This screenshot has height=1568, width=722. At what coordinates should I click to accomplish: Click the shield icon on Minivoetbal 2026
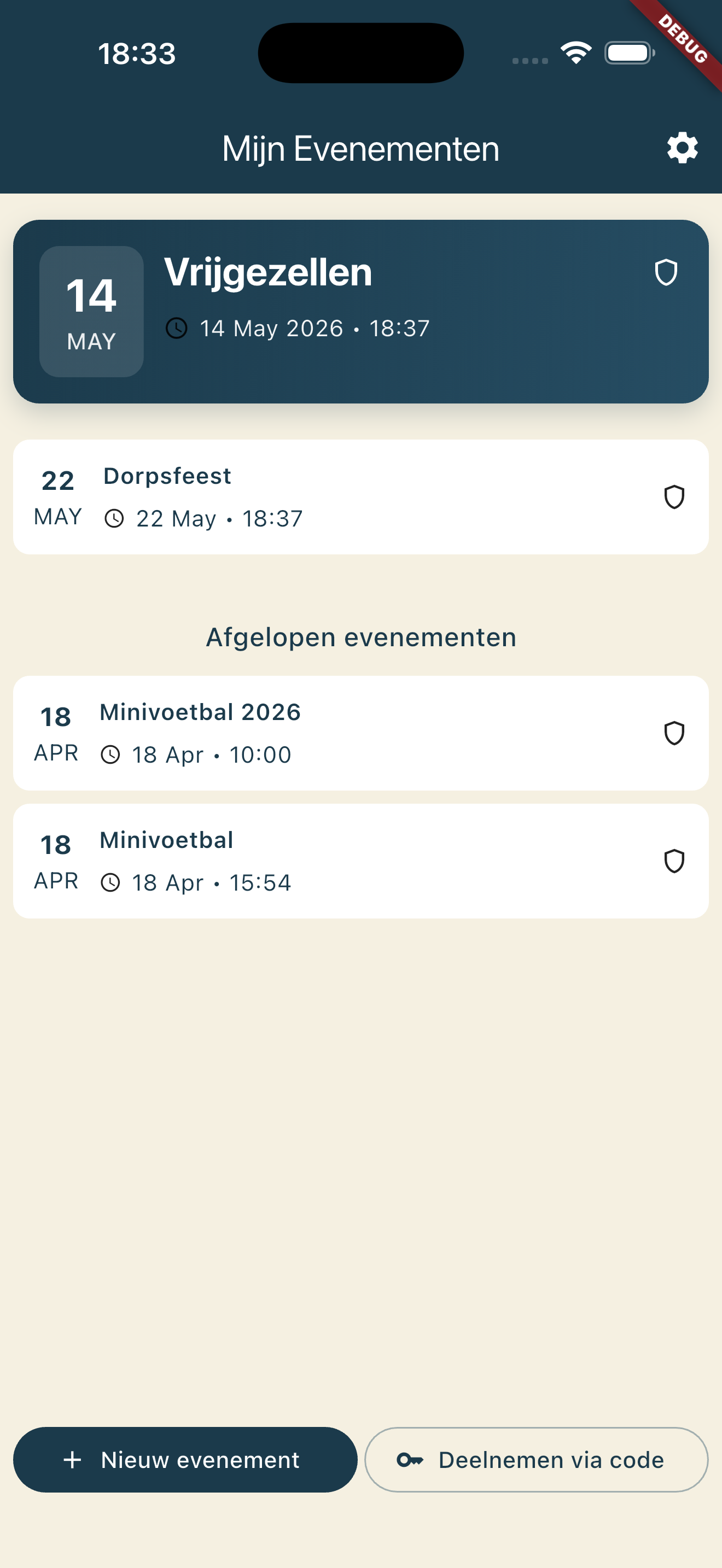[673, 733]
